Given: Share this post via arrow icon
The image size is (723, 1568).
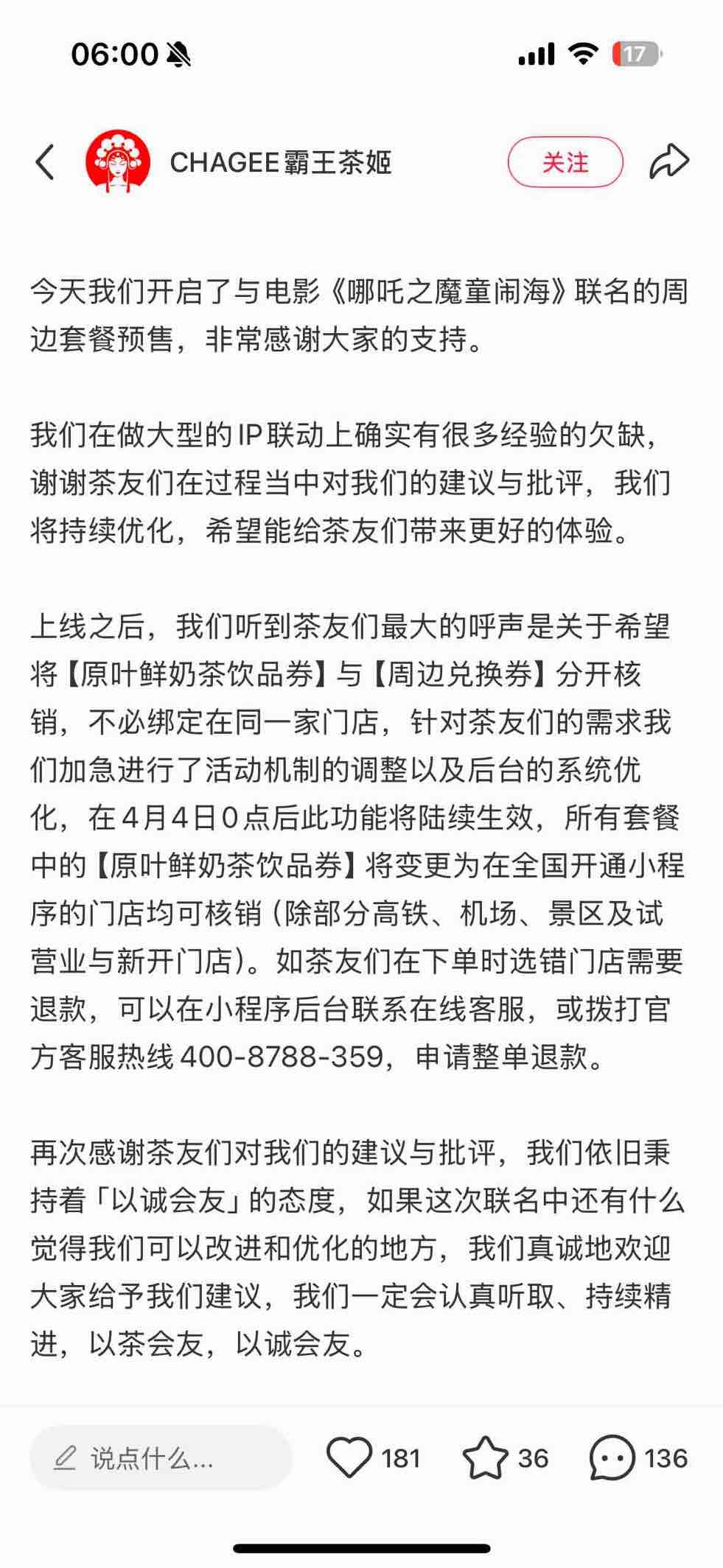Looking at the screenshot, I should (669, 162).
